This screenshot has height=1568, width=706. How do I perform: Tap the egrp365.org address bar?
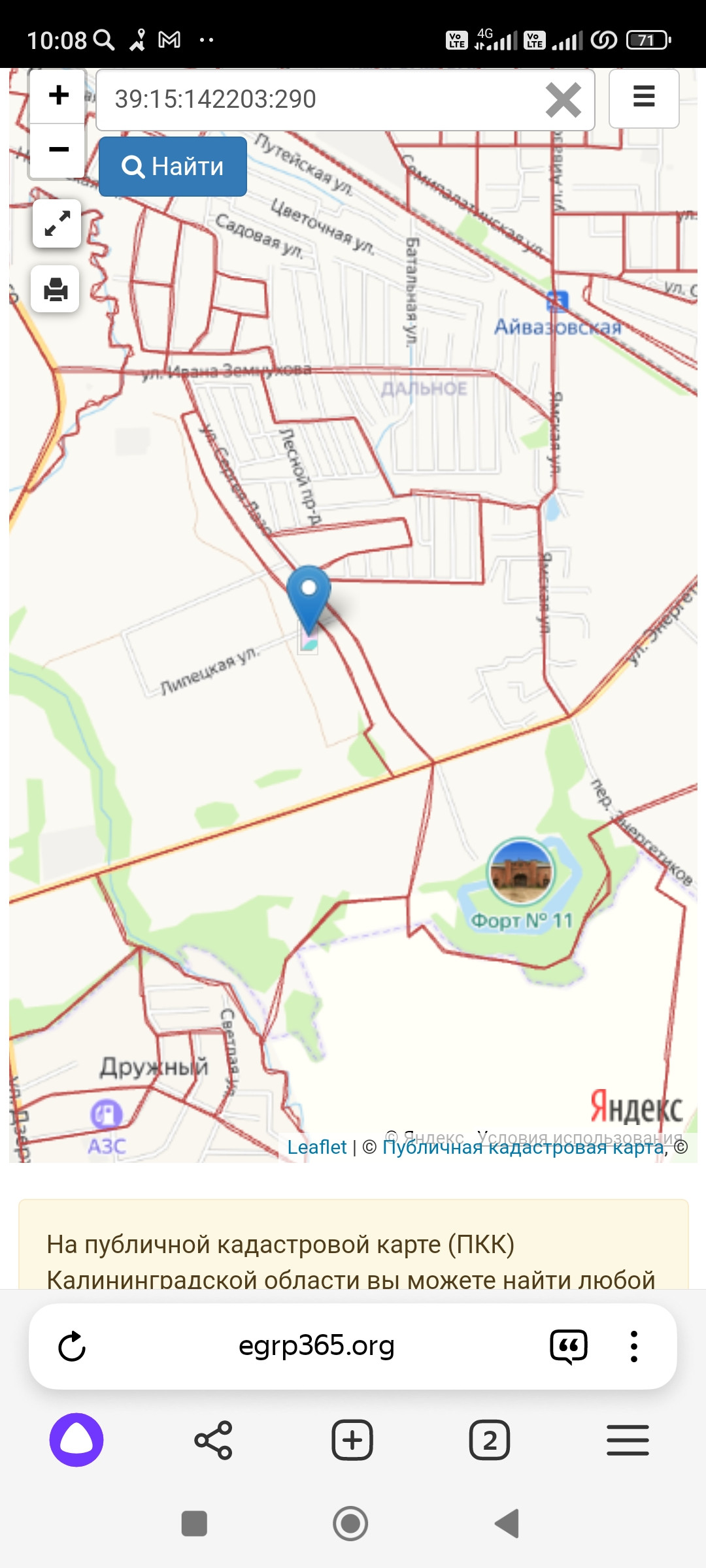(x=316, y=1347)
